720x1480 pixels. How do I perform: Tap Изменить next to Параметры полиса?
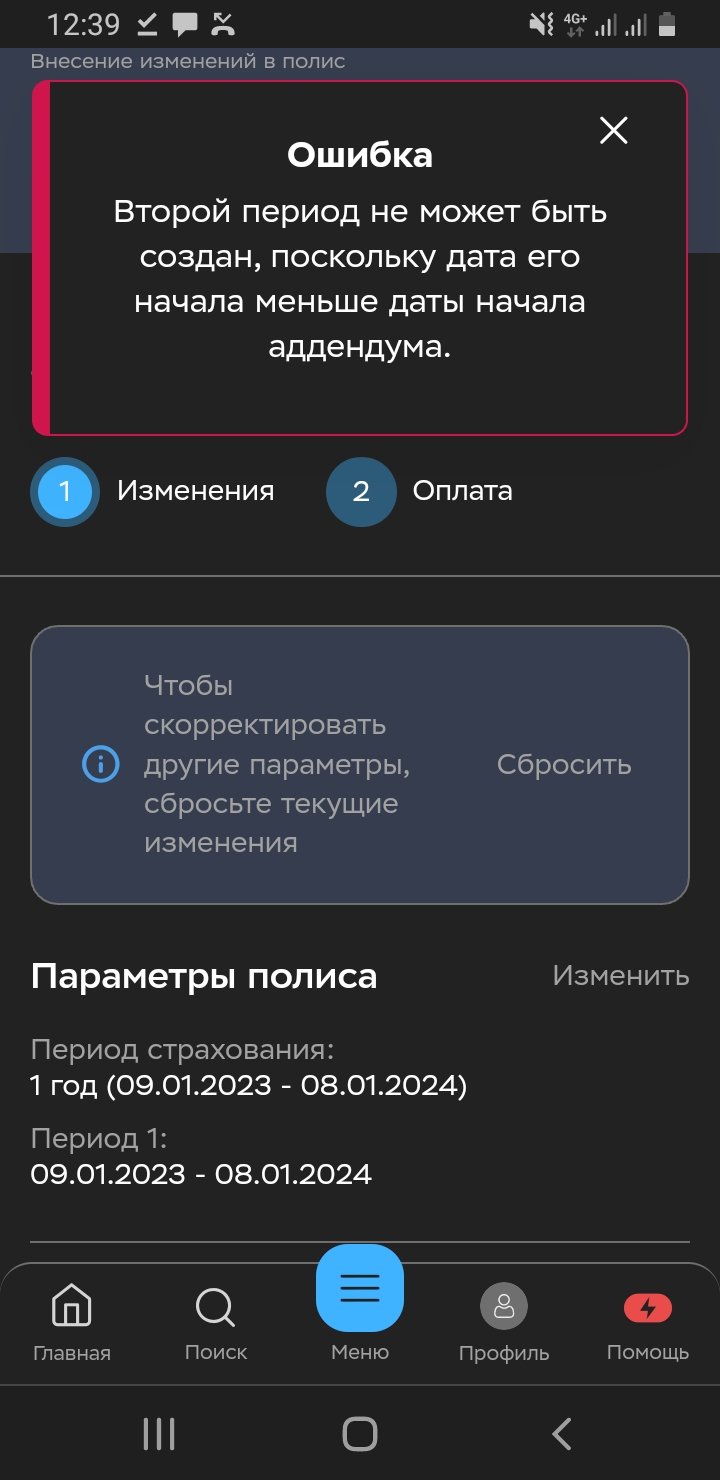click(621, 976)
